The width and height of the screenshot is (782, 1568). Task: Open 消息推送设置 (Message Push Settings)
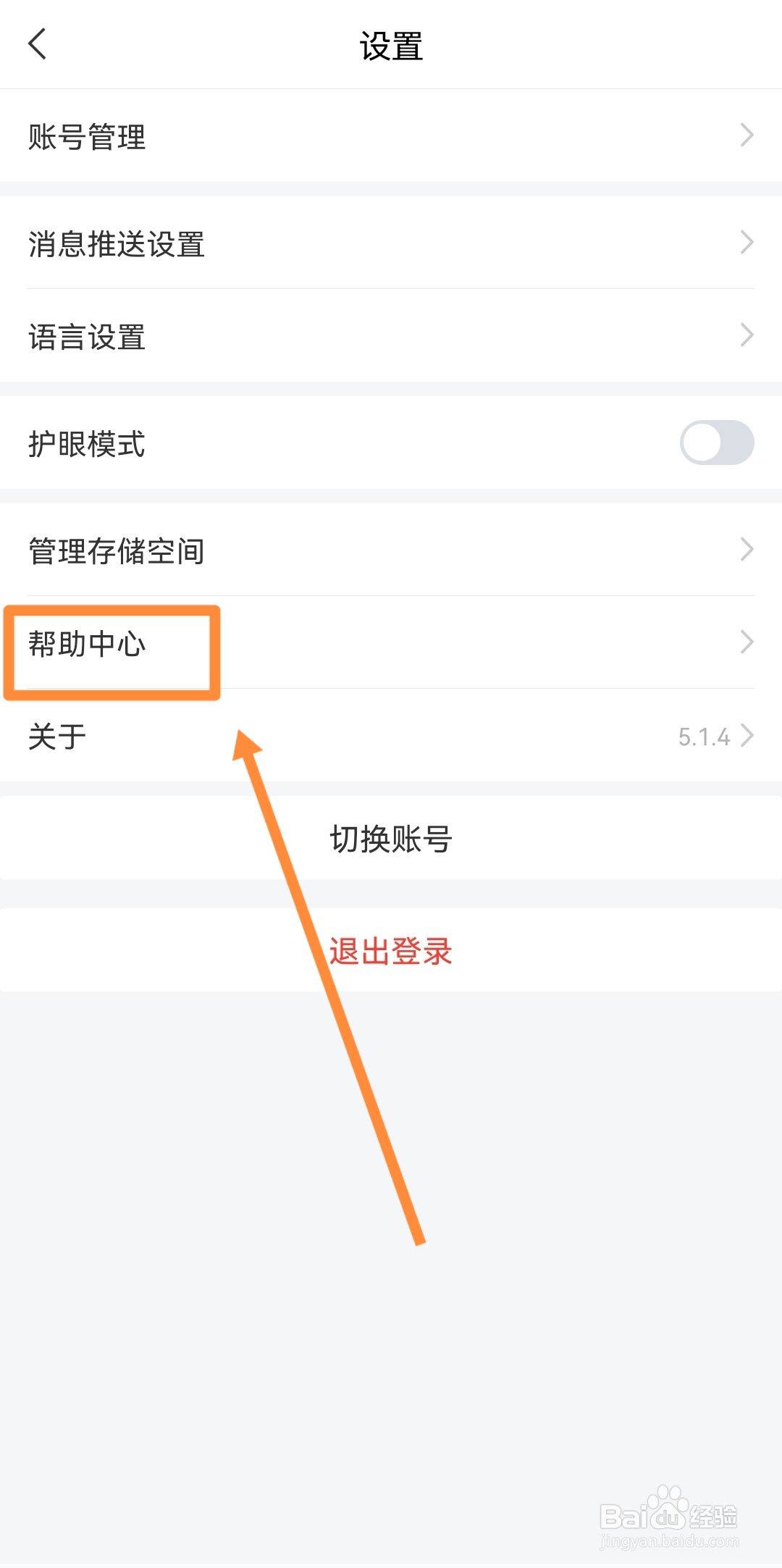coord(116,245)
